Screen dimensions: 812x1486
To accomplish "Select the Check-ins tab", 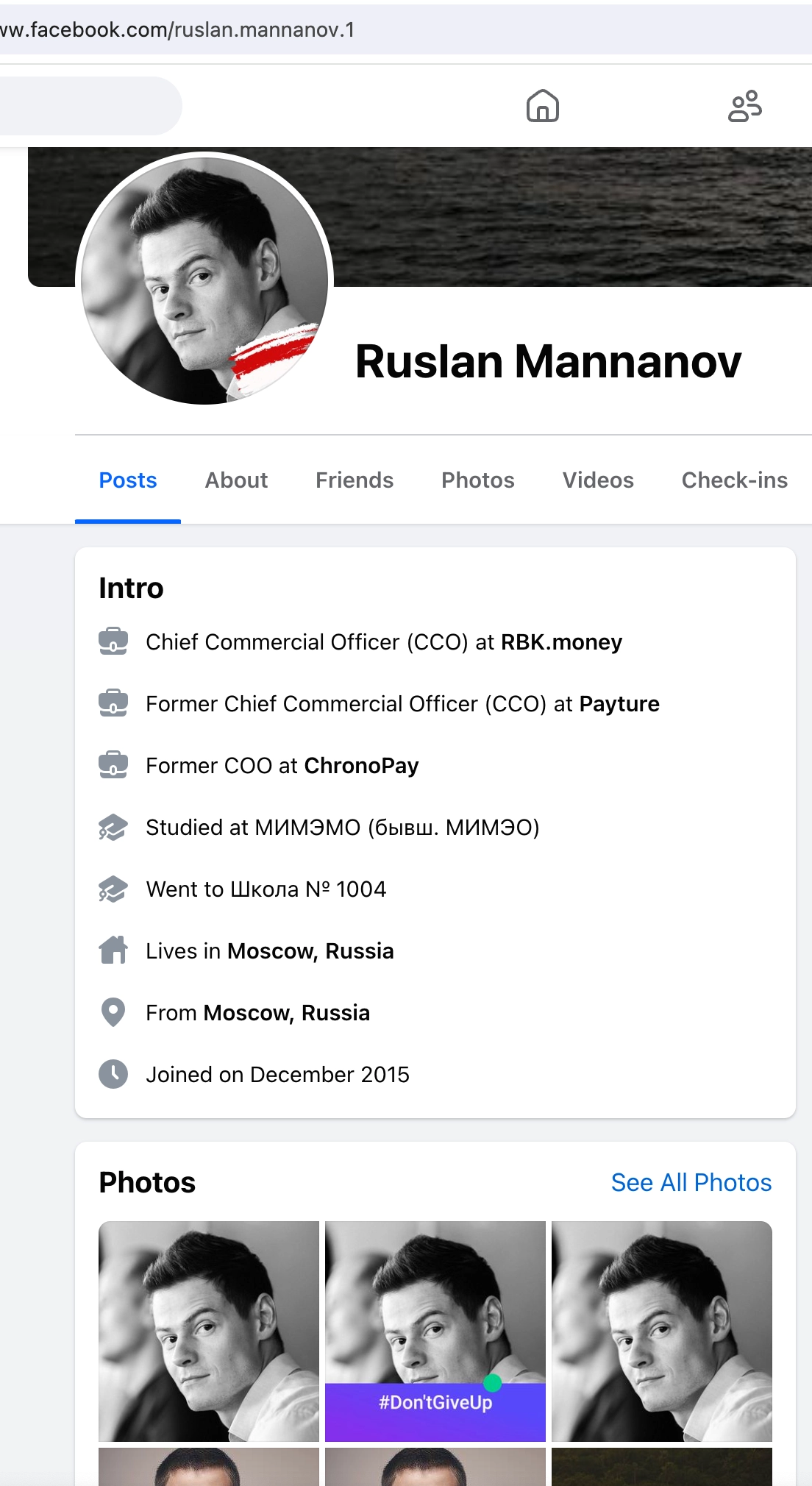I will pos(734,480).
